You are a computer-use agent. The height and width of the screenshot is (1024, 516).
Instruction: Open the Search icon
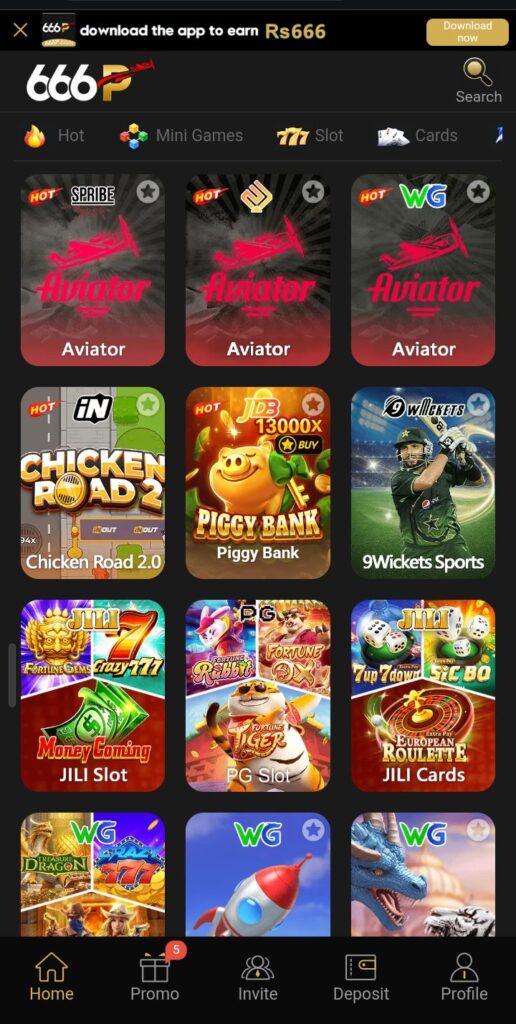click(478, 81)
